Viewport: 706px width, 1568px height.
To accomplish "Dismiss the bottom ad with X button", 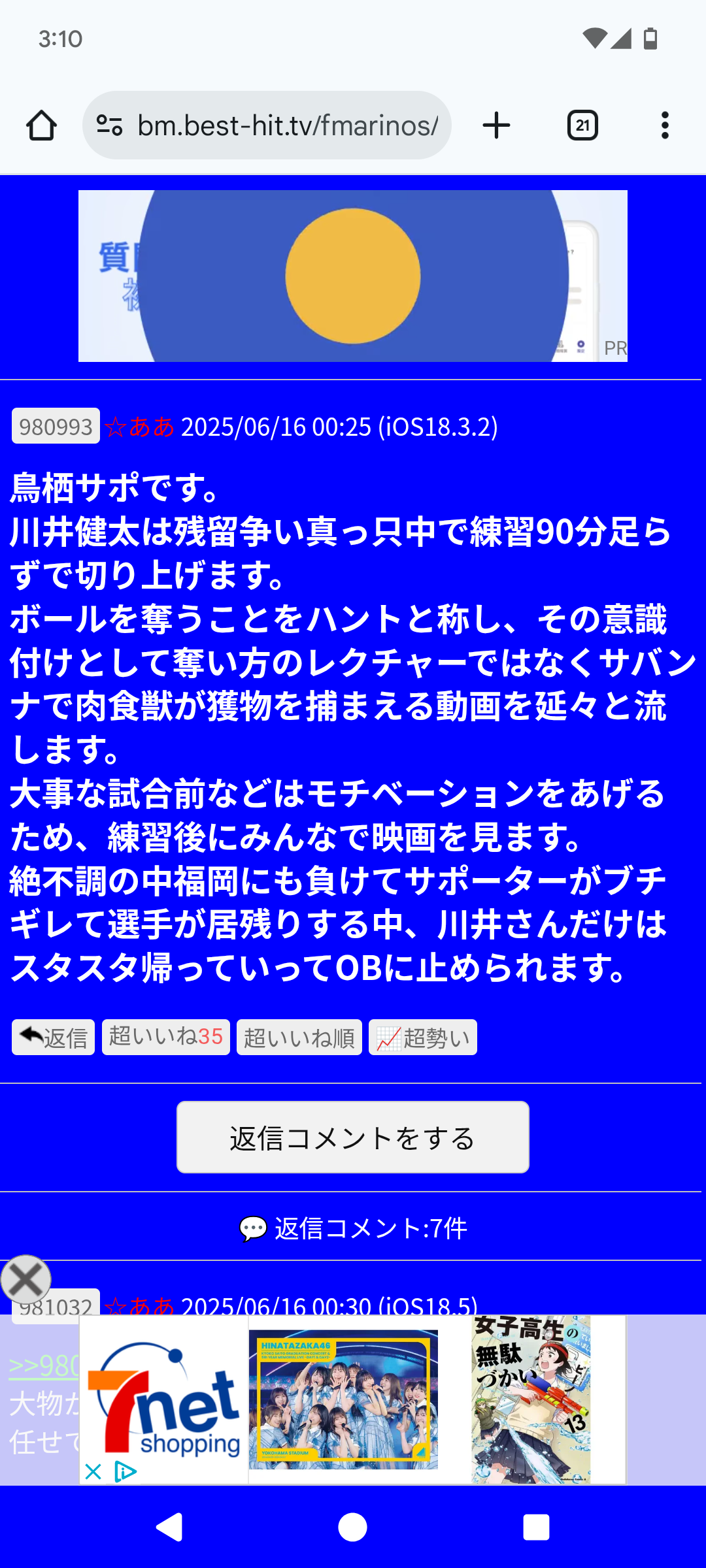I will point(26,1279).
